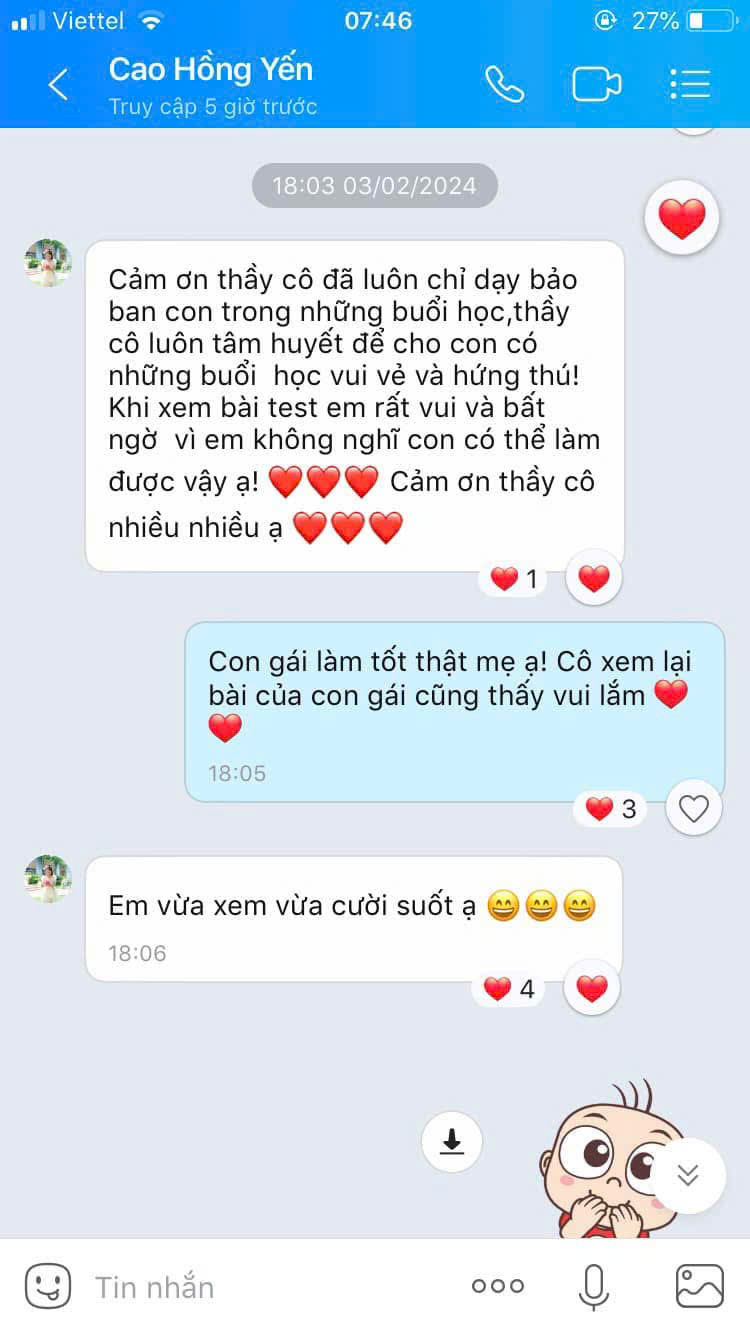Start a video call with Cao Hồng Yến
The image size is (750, 1334).
tap(596, 84)
